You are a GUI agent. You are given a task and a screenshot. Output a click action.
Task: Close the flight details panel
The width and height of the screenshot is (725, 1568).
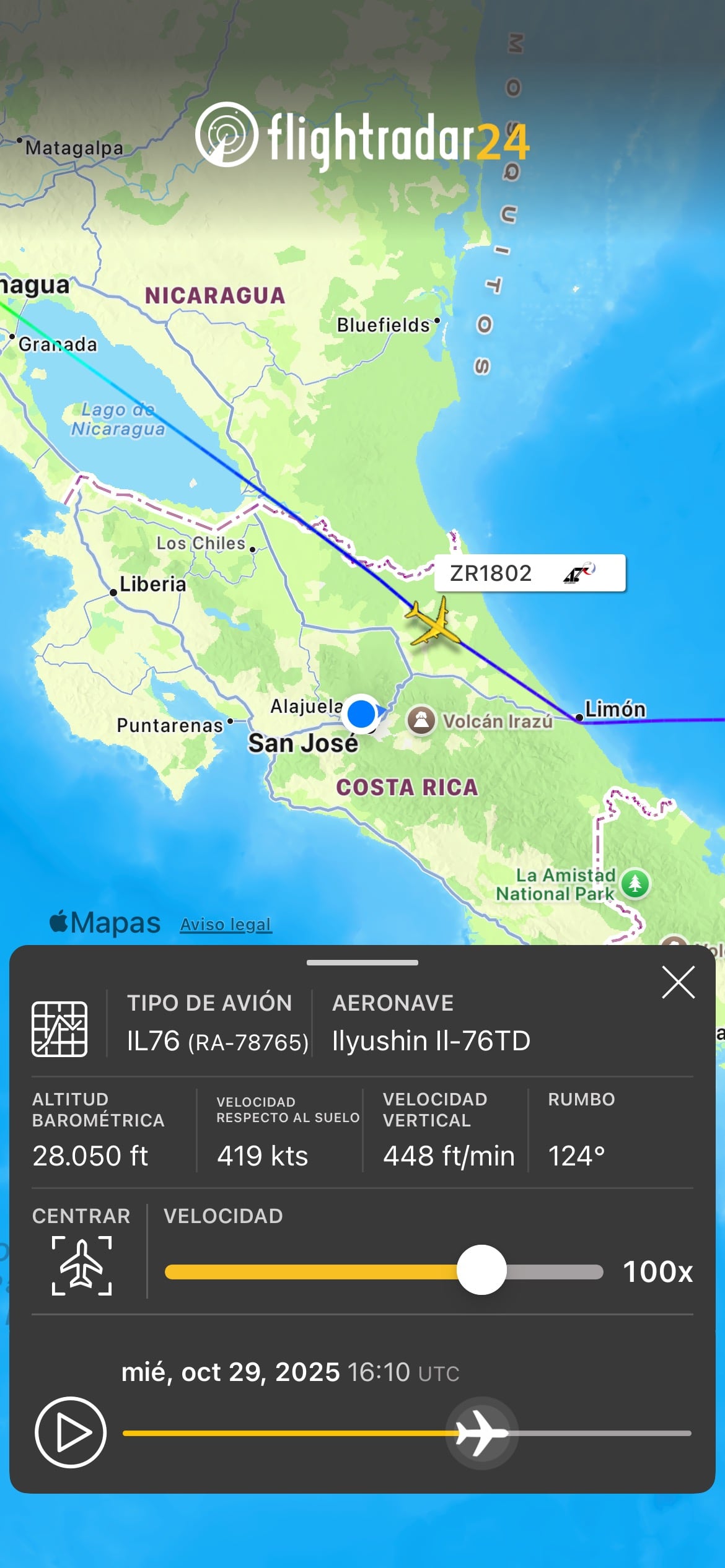(678, 982)
